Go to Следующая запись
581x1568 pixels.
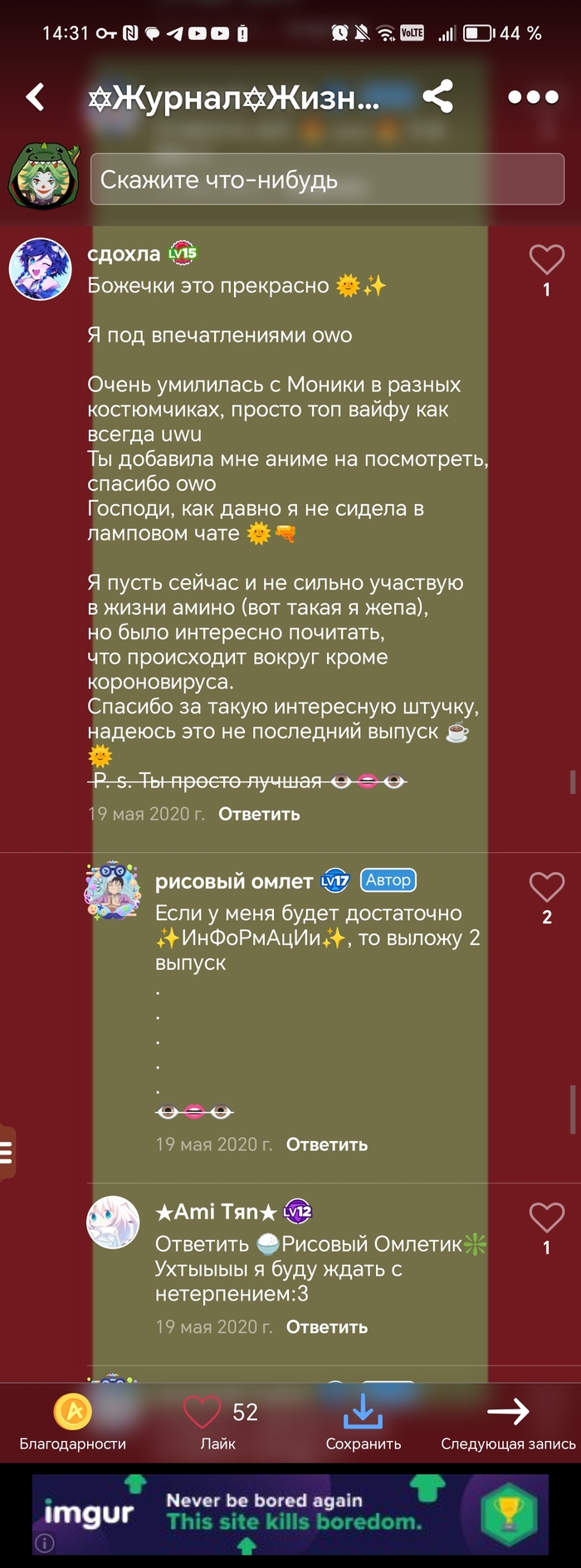[x=508, y=1422]
